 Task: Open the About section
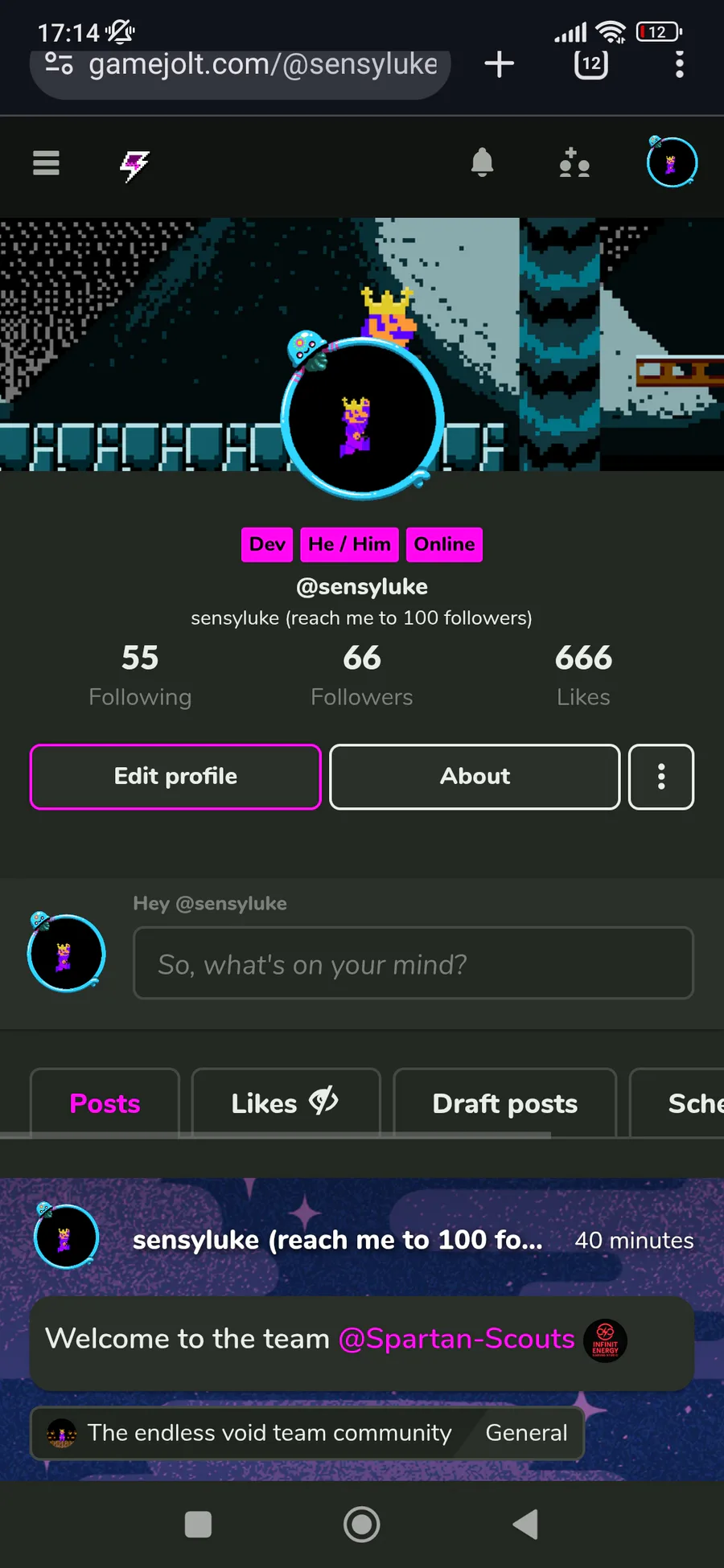point(475,776)
